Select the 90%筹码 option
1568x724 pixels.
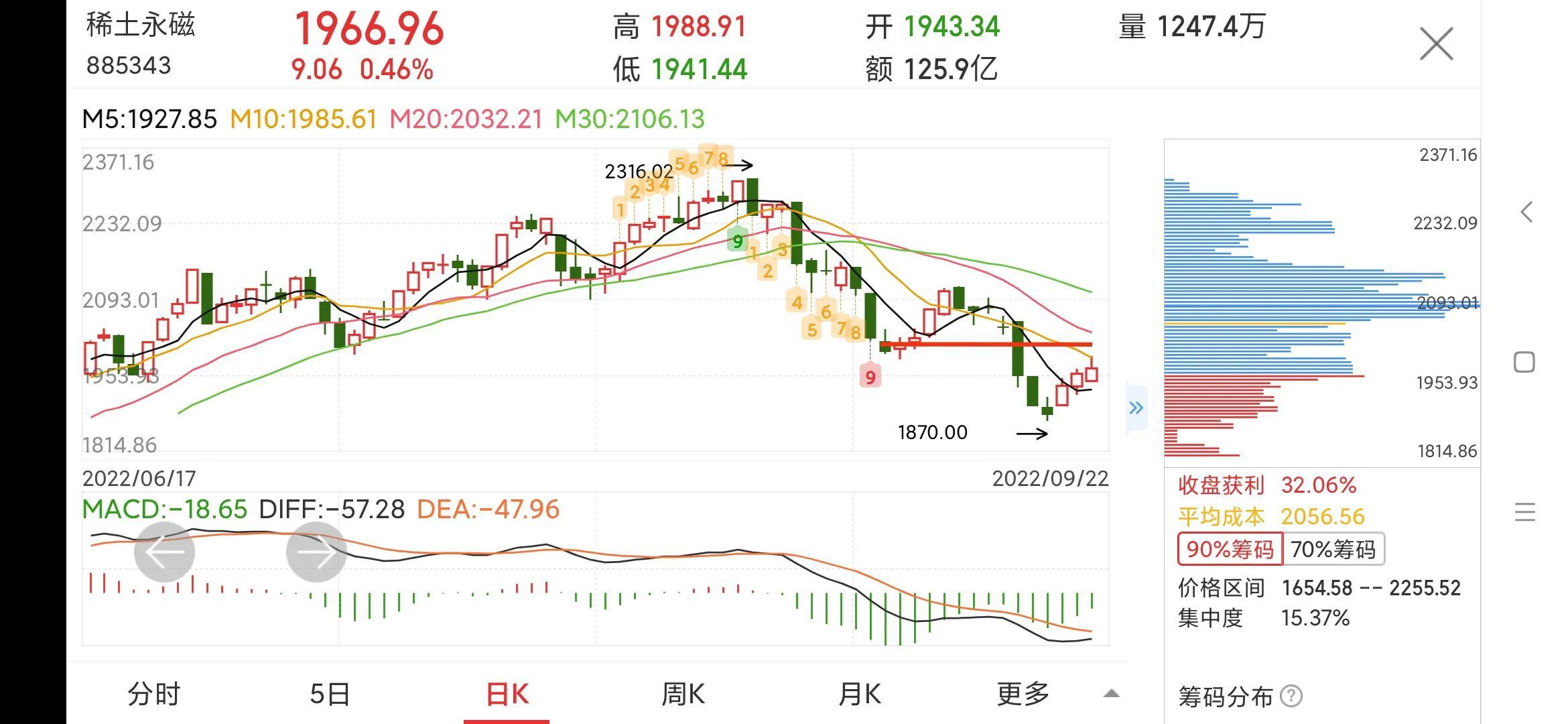point(1230,550)
